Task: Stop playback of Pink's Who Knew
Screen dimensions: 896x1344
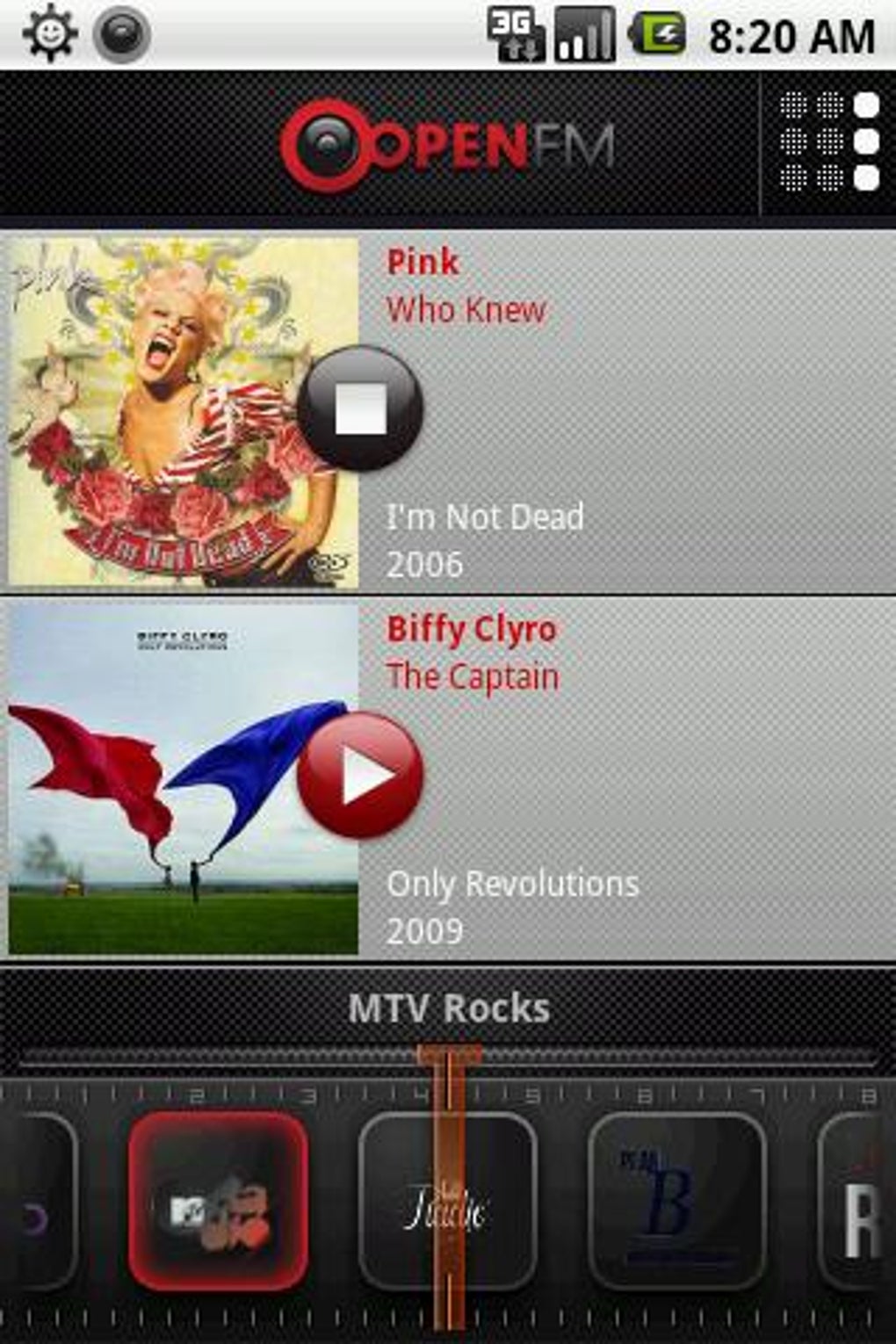Action: coord(360,408)
